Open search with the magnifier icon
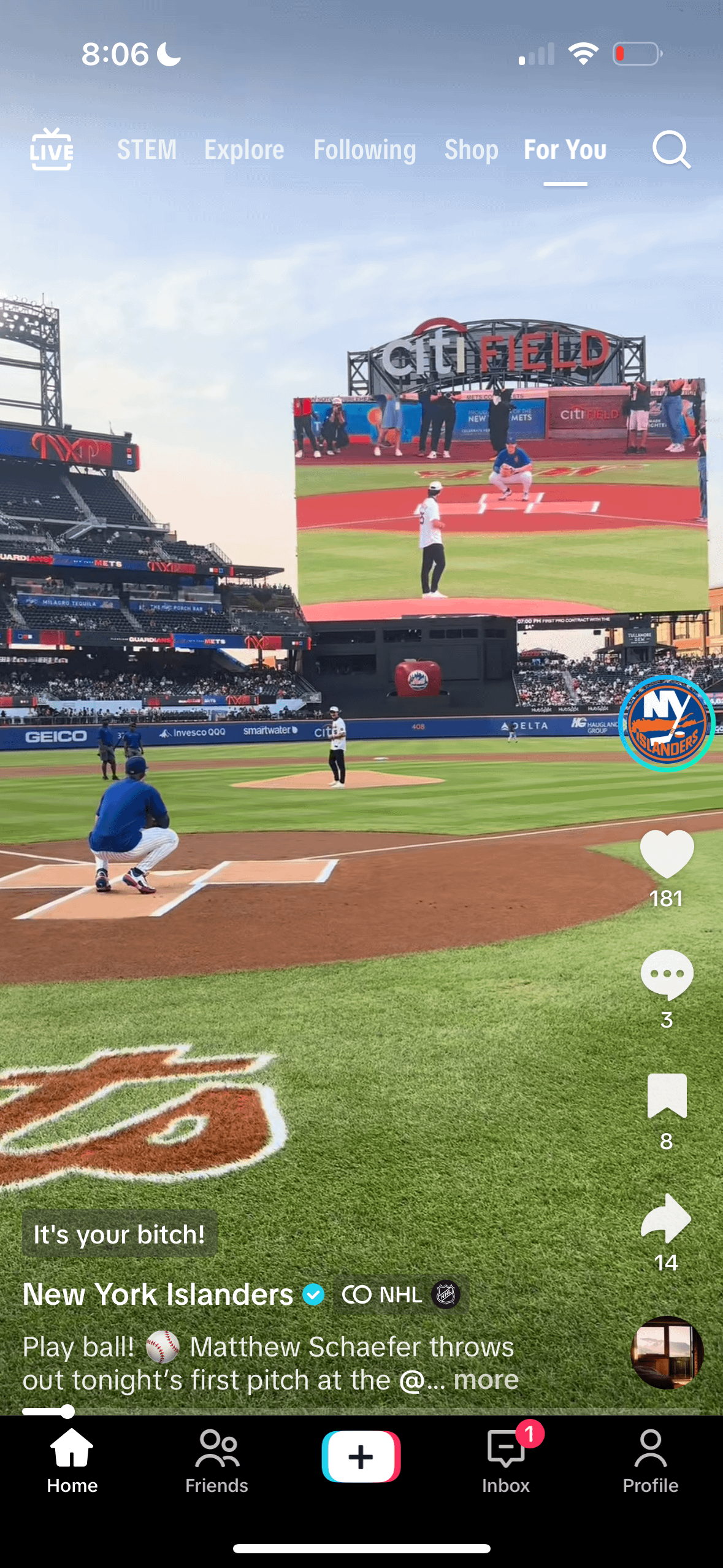This screenshot has height=1568, width=723. pos(671,150)
